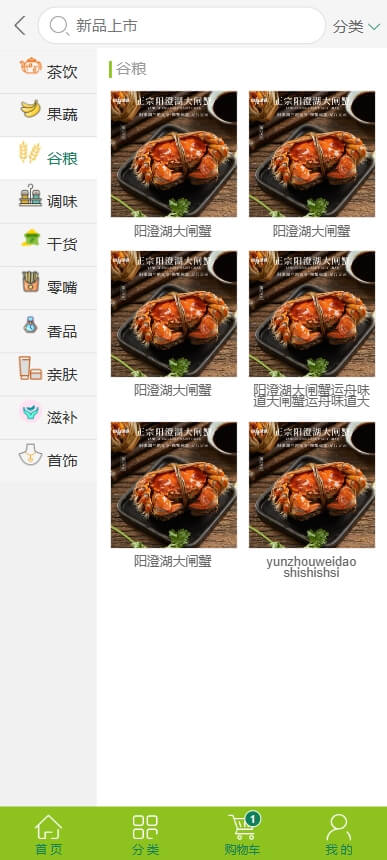This screenshot has width=387, height=860.
Task: Go back using the top arrow
Action: [x=20, y=25]
